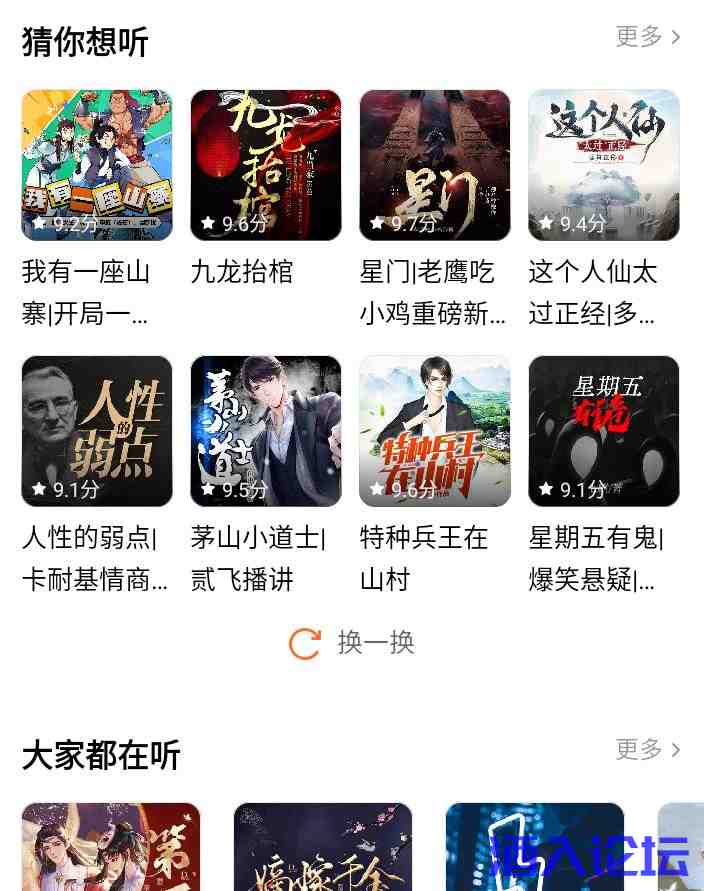Select the 星门 audiobook card
The height and width of the screenshot is (891, 704).
tap(435, 166)
